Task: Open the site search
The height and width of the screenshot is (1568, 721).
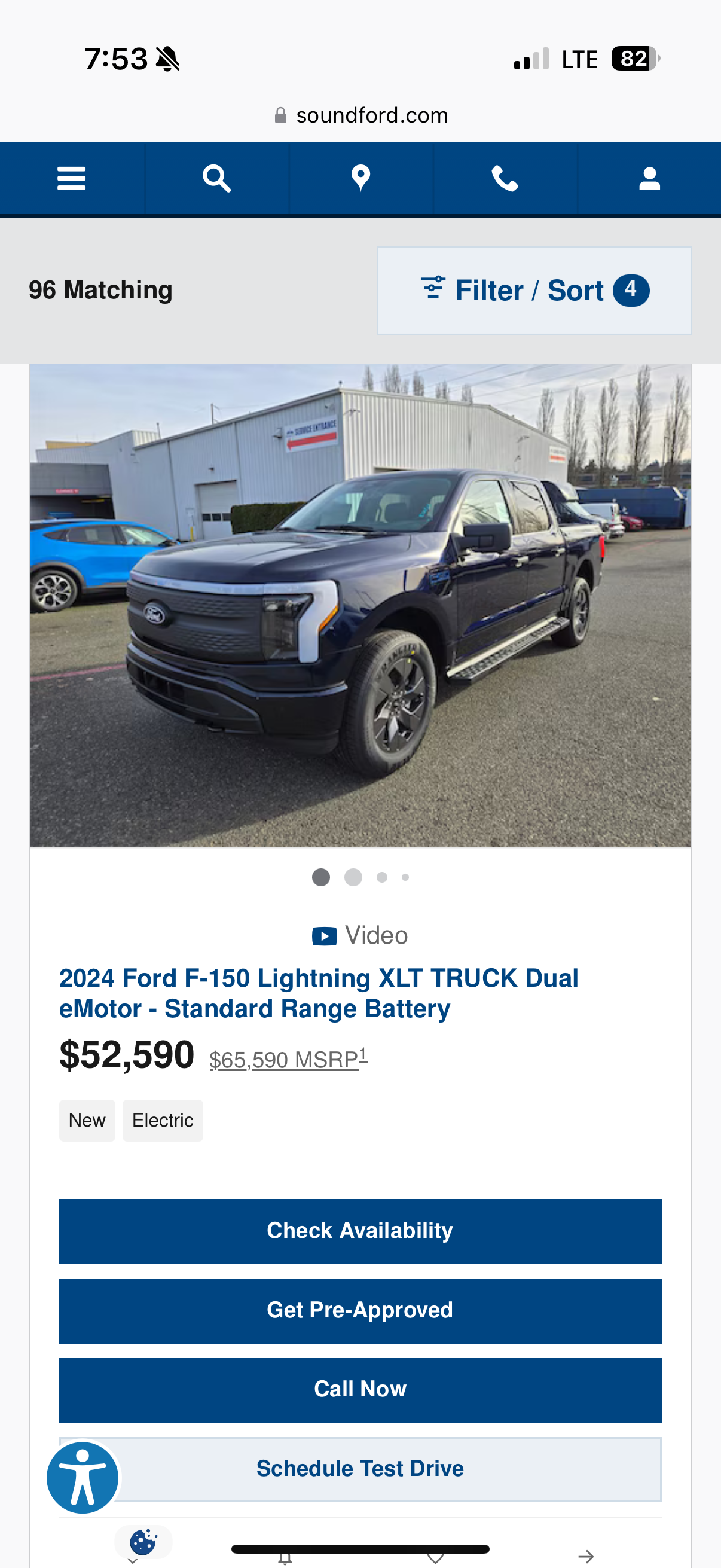Action: pos(216,179)
